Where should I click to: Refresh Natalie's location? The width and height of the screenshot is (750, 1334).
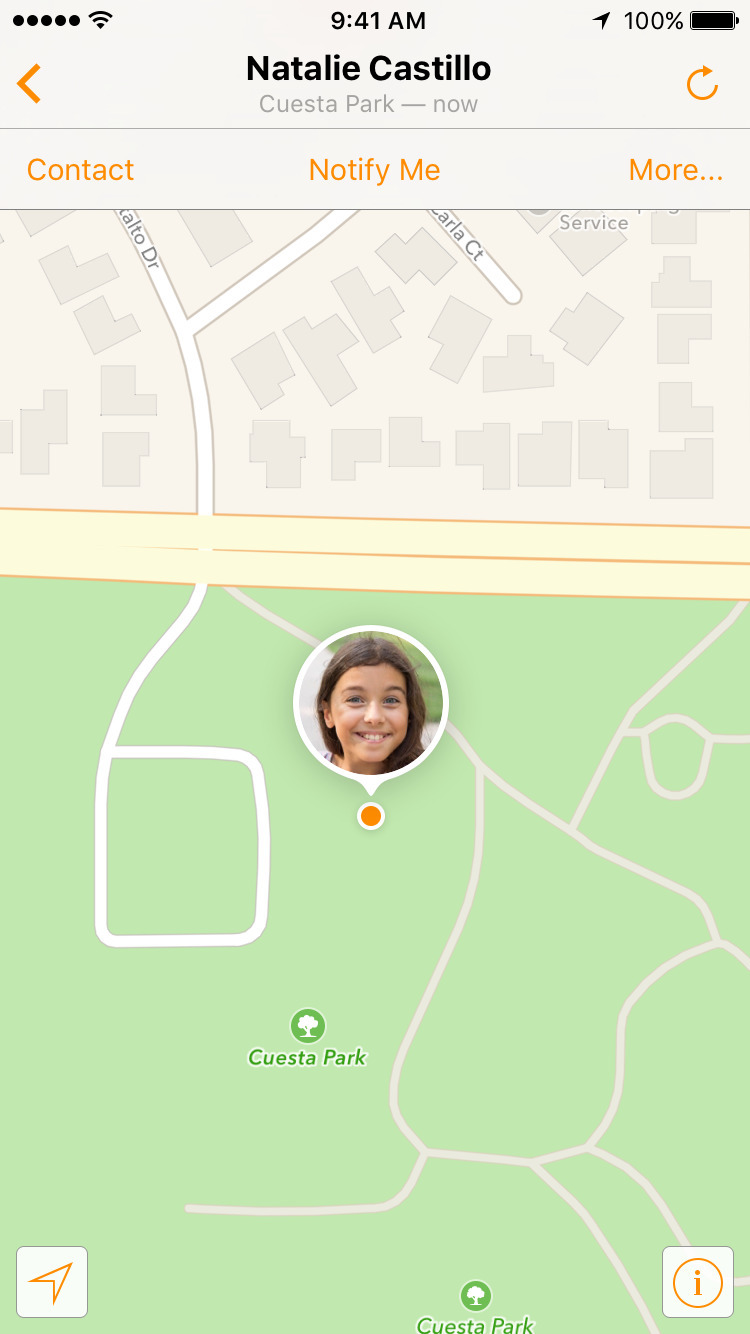702,84
